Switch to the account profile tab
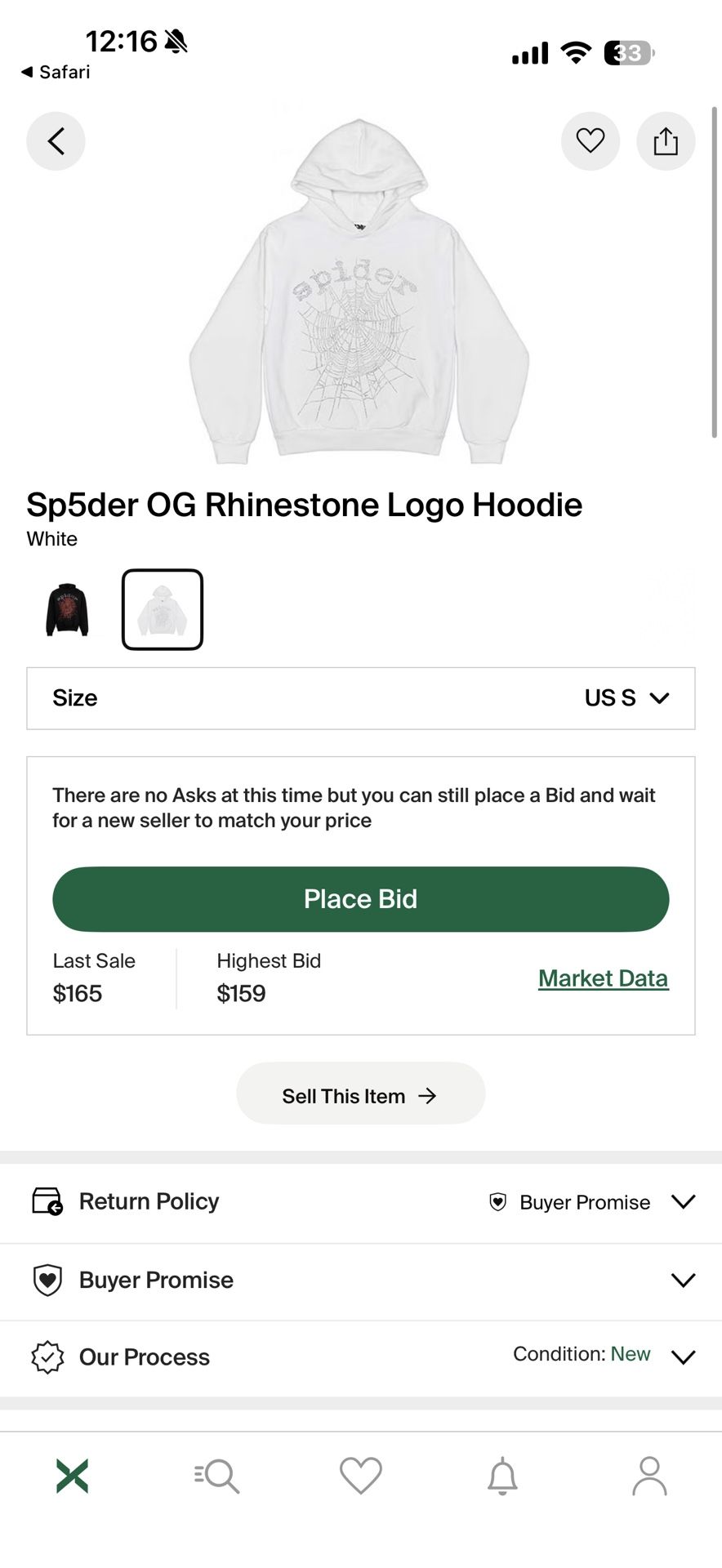This screenshot has height=1568, width=722. point(649,1477)
